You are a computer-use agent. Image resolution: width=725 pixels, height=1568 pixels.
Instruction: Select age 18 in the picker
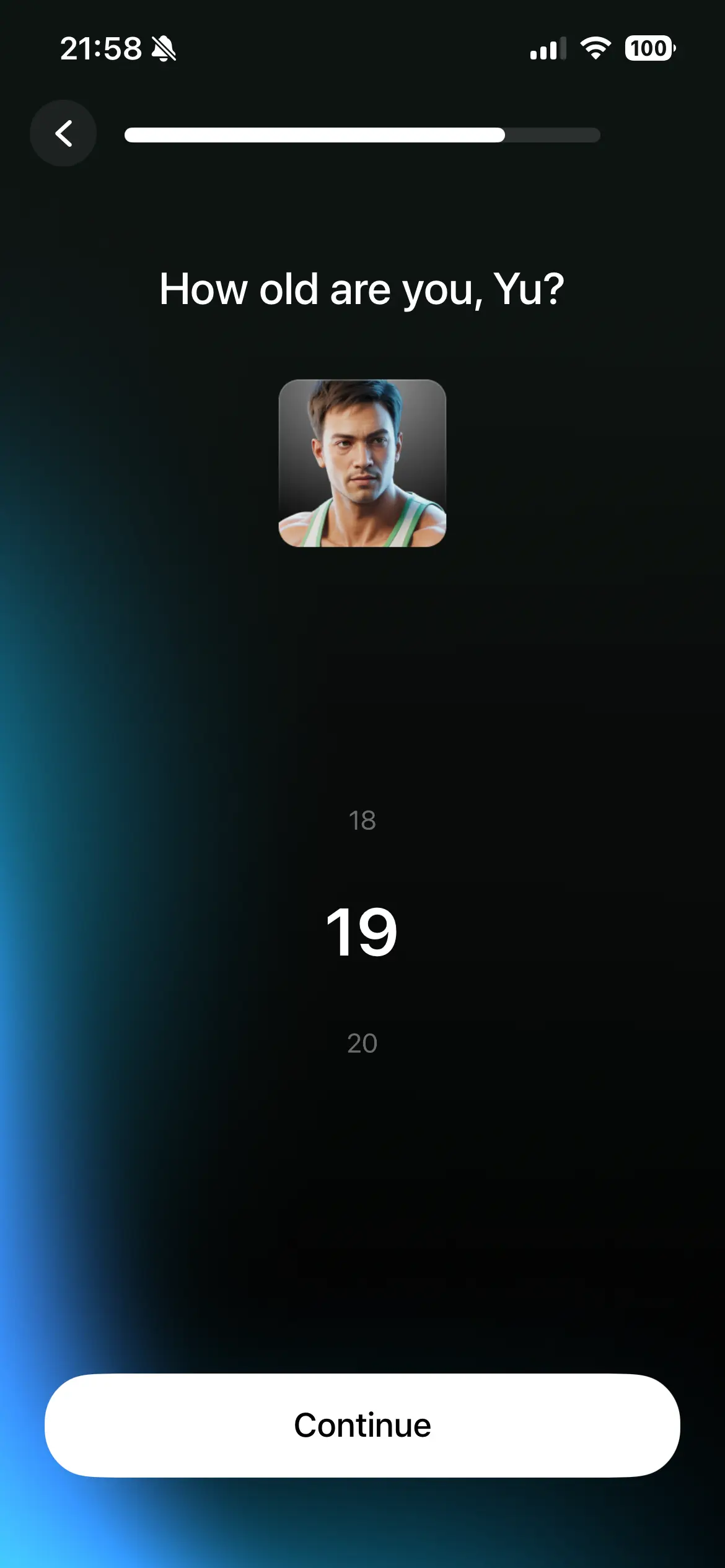point(362,821)
